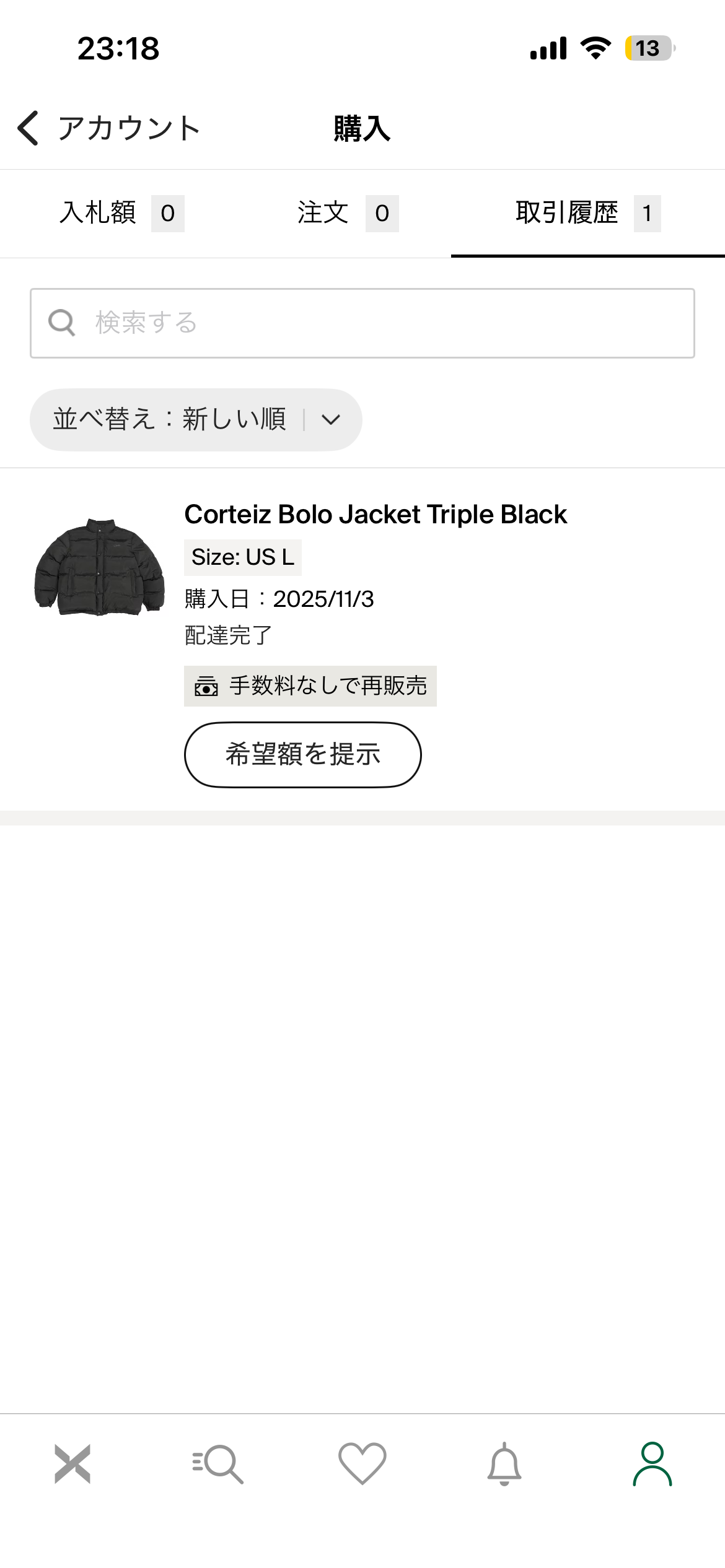The height and width of the screenshot is (1568, 725).
Task: Focus the 検索する search field
Action: click(362, 323)
